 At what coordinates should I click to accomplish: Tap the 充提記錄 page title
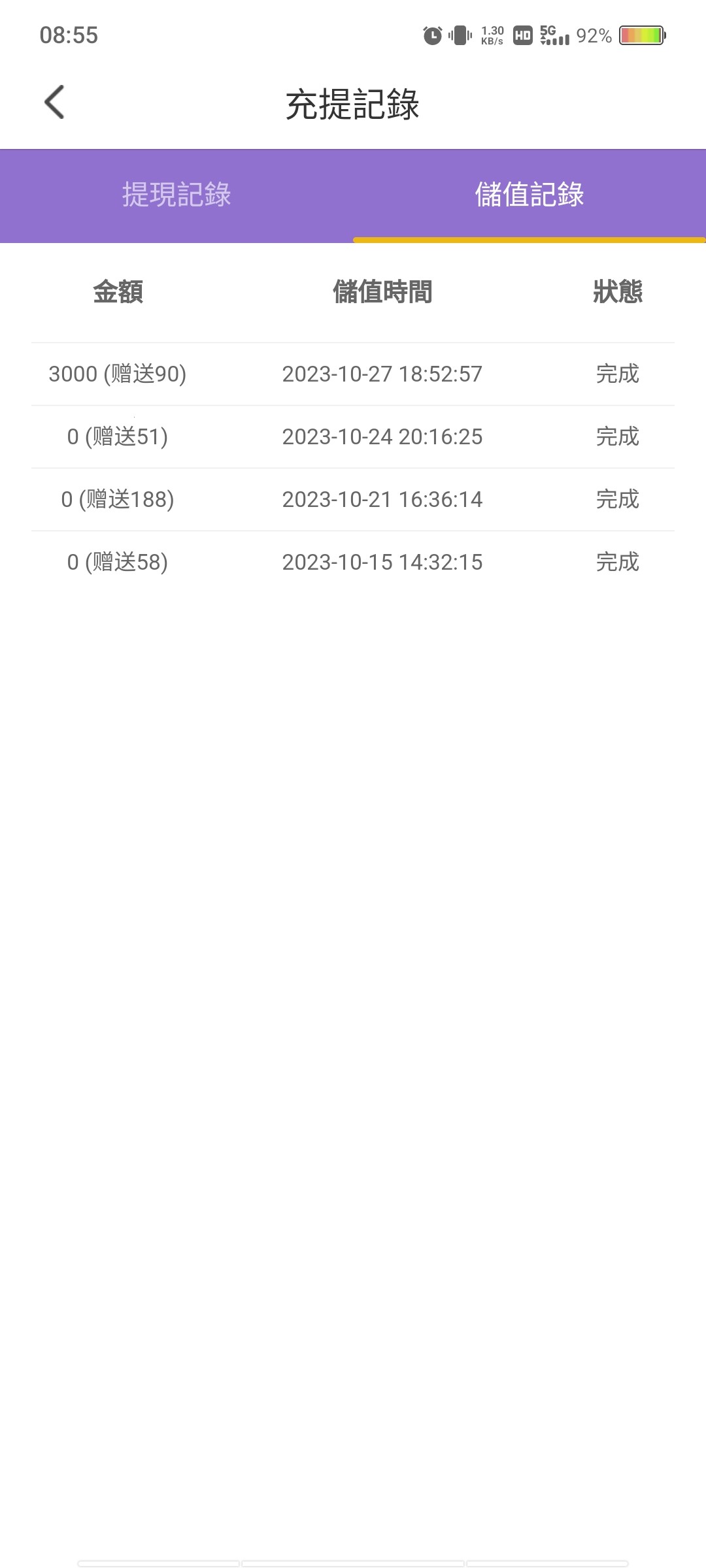click(x=353, y=103)
